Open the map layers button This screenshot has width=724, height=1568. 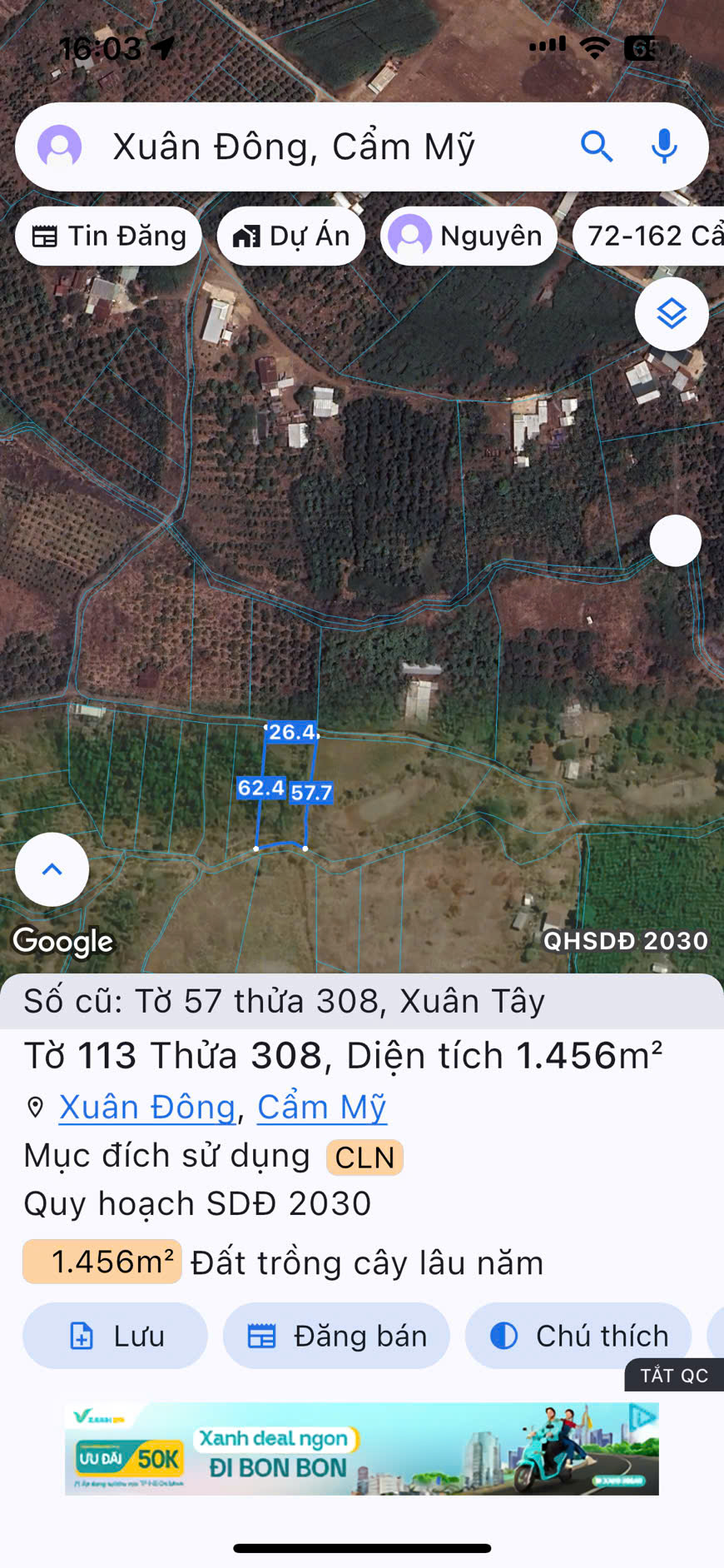point(672,315)
